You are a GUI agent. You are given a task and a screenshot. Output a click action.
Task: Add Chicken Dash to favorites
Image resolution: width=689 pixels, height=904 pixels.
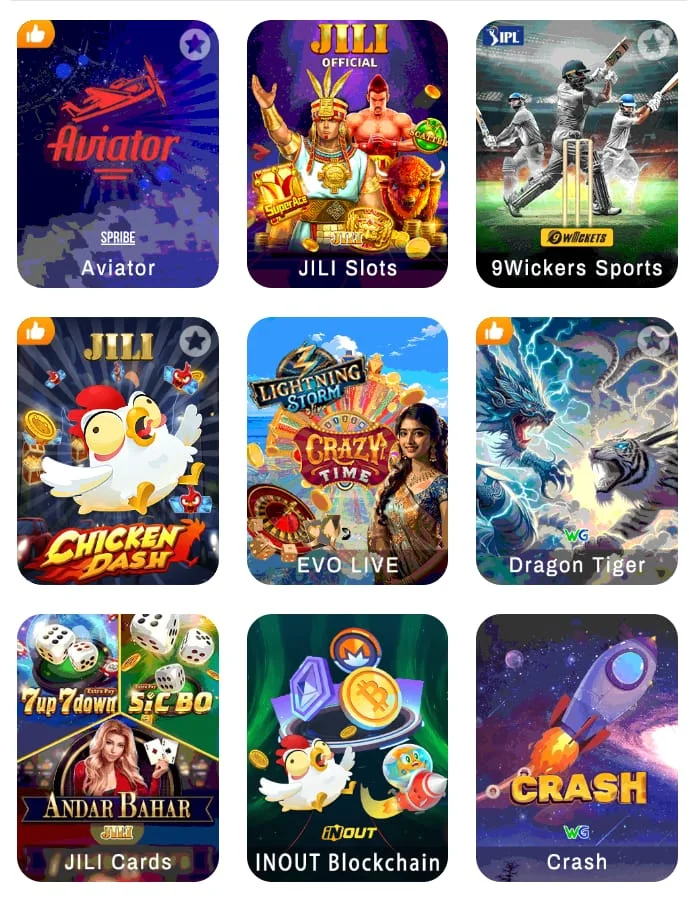click(195, 341)
